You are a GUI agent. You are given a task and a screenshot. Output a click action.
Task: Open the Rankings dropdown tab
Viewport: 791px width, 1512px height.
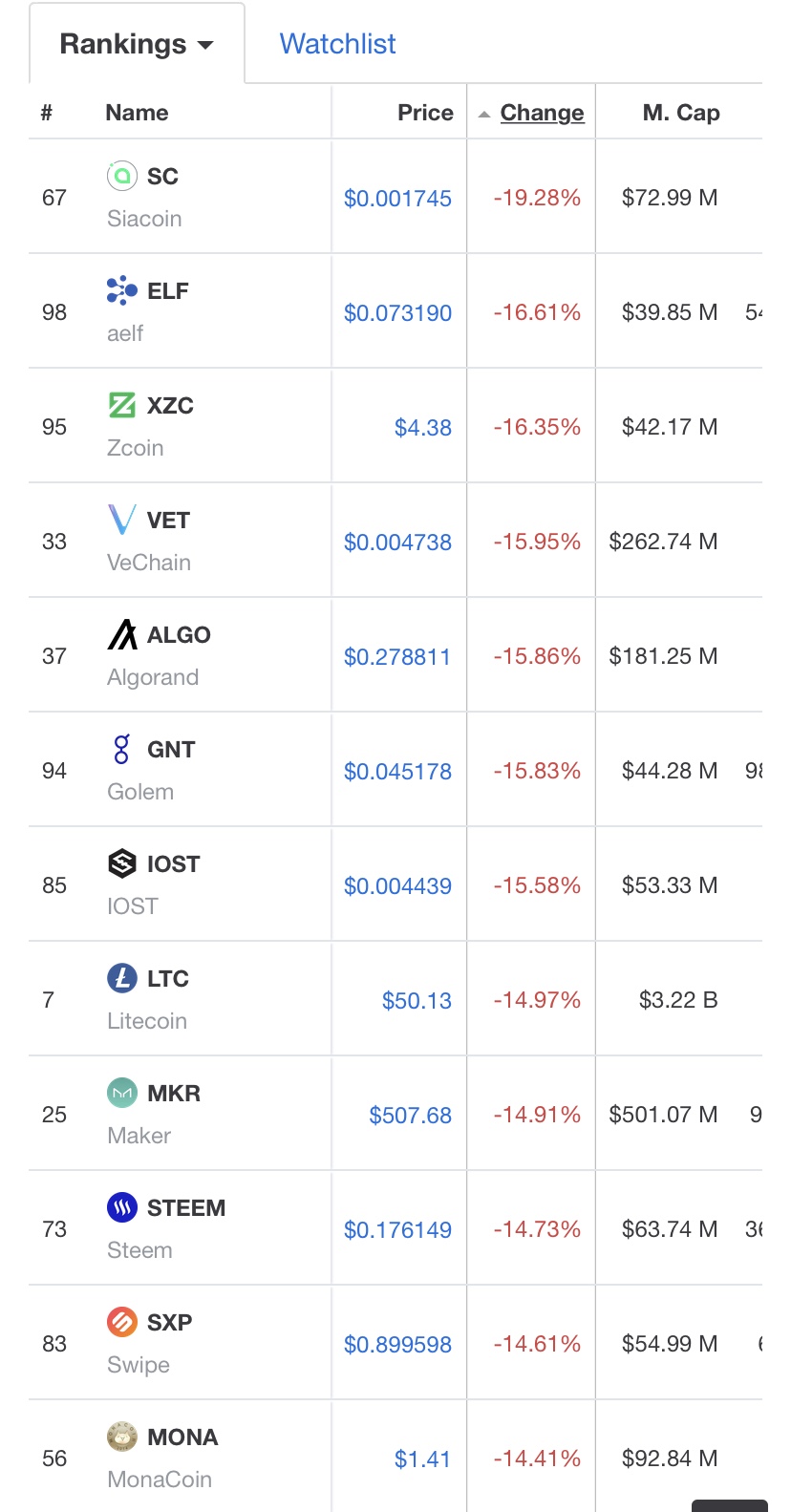[137, 44]
